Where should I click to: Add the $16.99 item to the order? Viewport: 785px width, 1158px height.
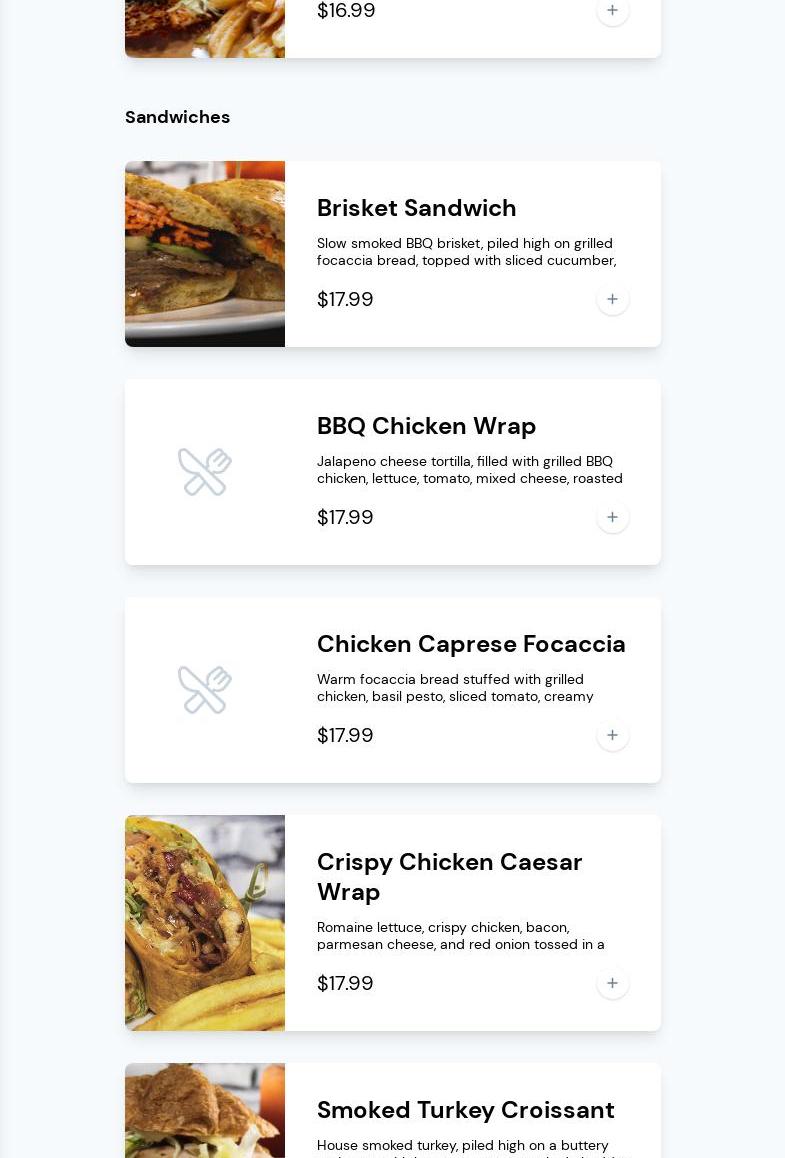(612, 11)
